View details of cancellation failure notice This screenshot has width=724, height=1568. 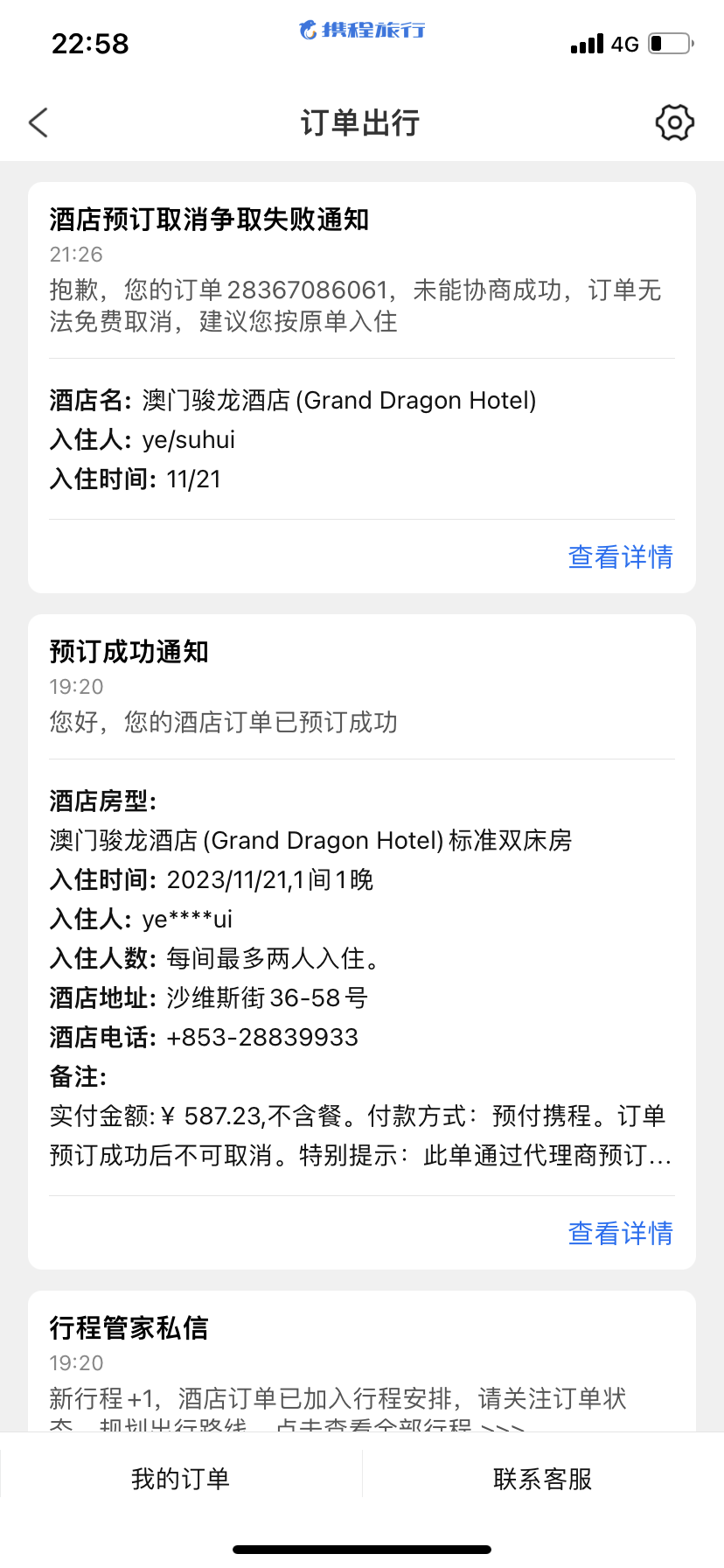coord(620,556)
